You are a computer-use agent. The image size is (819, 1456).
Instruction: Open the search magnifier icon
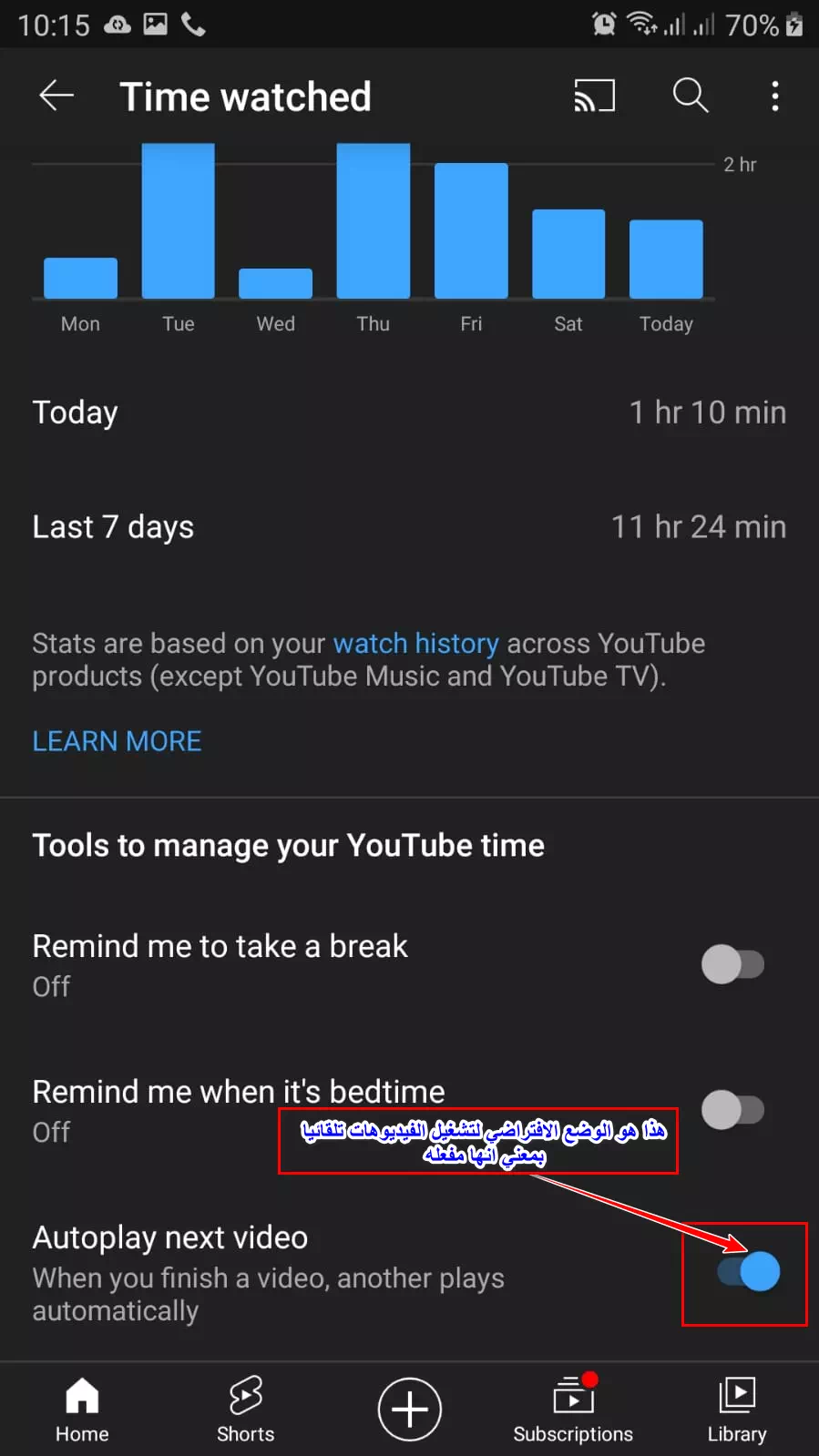click(x=691, y=96)
